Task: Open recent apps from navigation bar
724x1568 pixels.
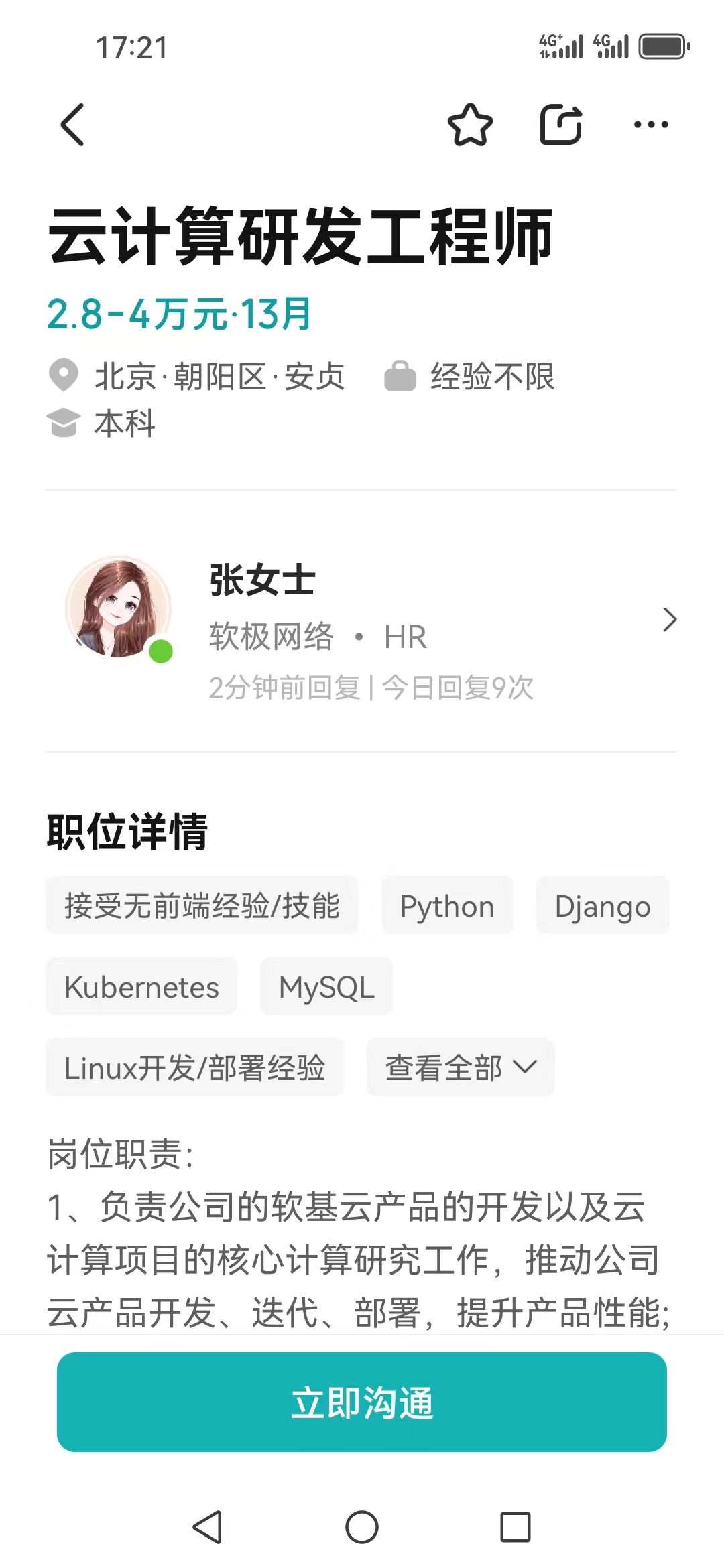Action: point(515,1527)
